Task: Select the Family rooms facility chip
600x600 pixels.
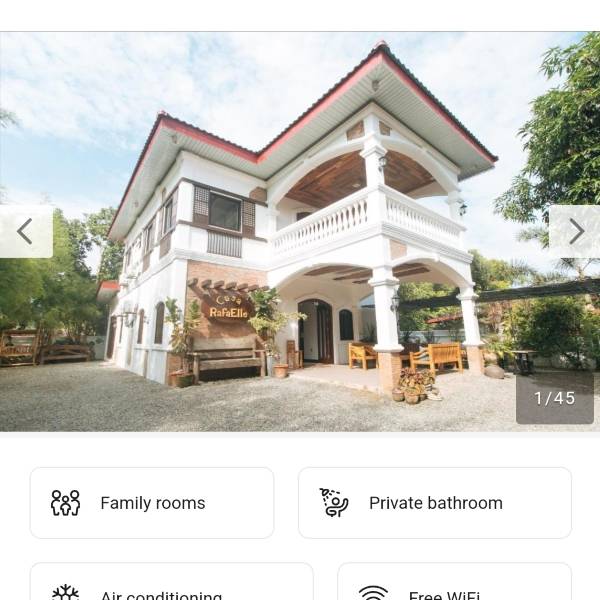Action: pos(152,503)
